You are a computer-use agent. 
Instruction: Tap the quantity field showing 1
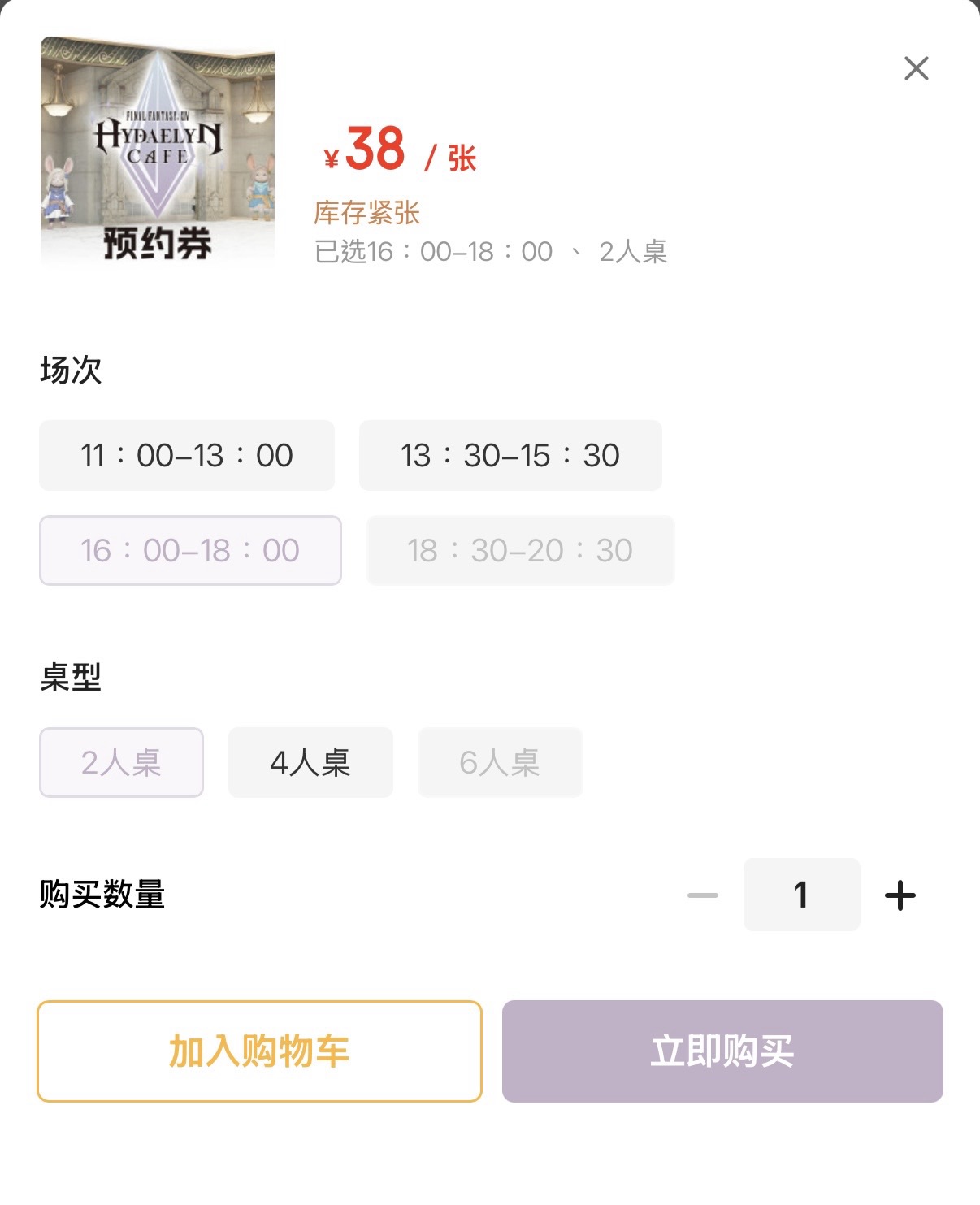click(801, 895)
